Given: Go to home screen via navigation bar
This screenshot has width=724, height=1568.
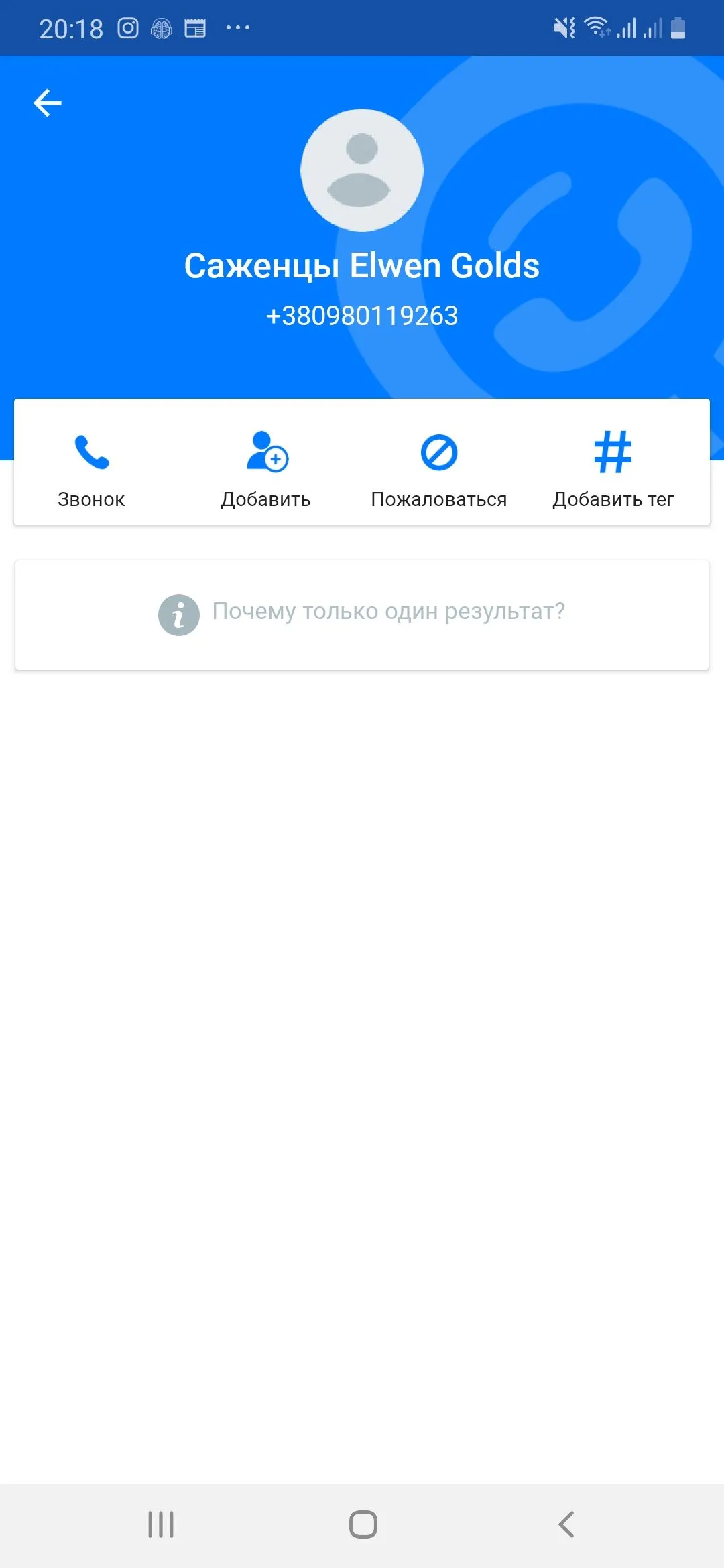Looking at the screenshot, I should tap(363, 1524).
